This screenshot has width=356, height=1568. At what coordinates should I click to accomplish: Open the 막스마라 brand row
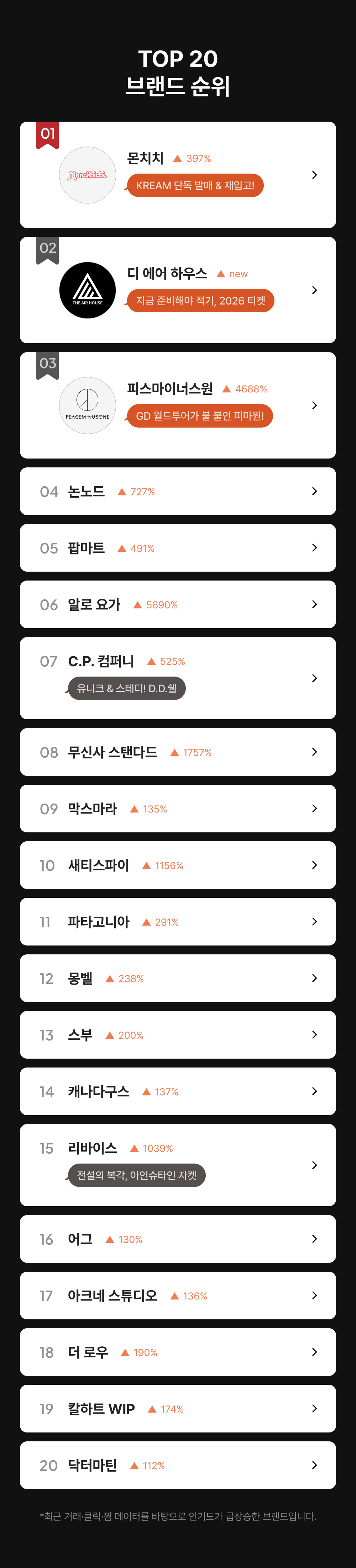pos(177,808)
